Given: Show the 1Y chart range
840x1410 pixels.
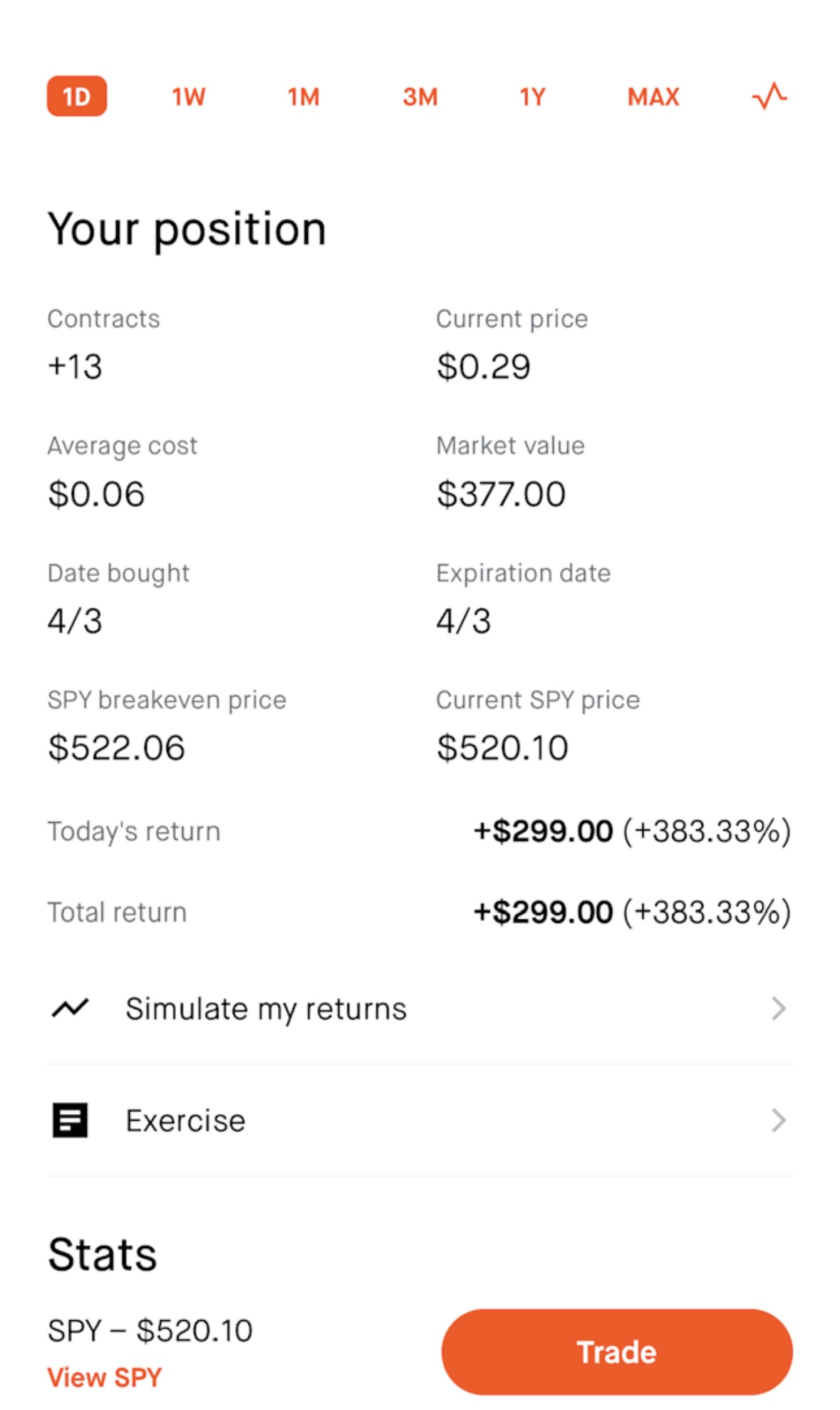Looking at the screenshot, I should click(532, 96).
